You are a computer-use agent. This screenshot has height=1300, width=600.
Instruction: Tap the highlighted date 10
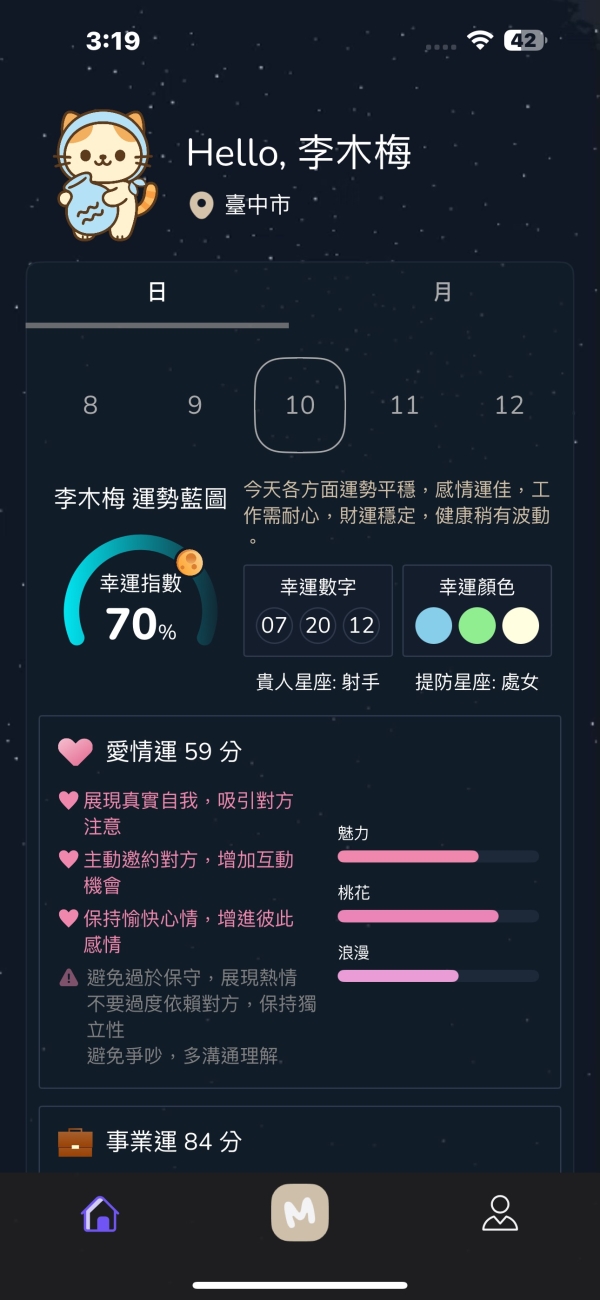click(x=300, y=405)
